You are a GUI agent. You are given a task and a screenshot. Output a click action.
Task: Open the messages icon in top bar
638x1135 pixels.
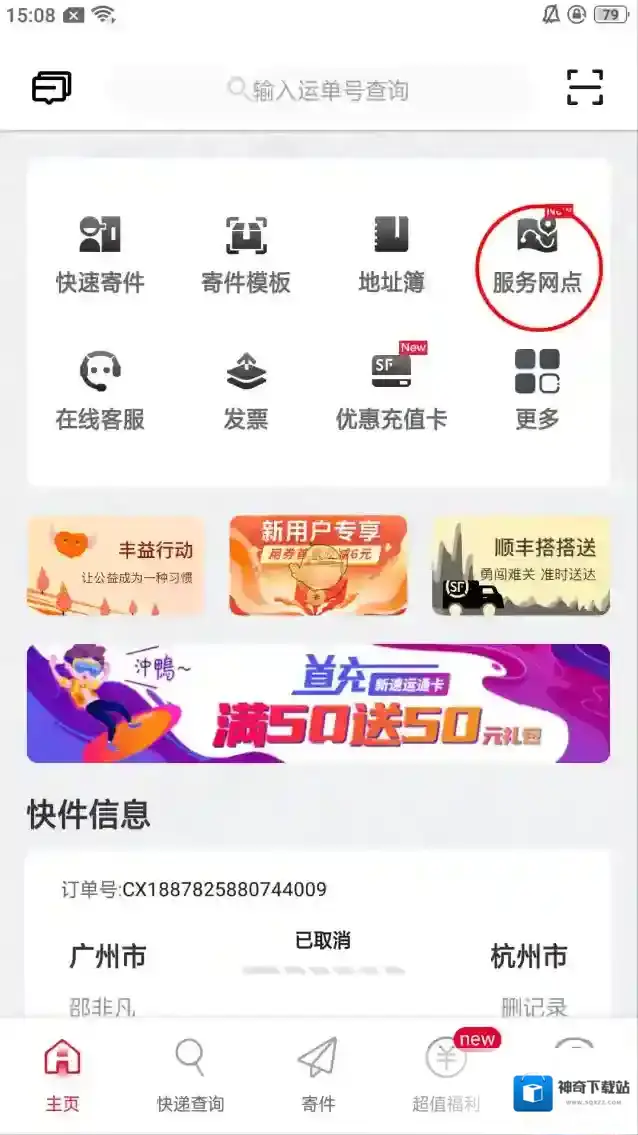click(52, 88)
